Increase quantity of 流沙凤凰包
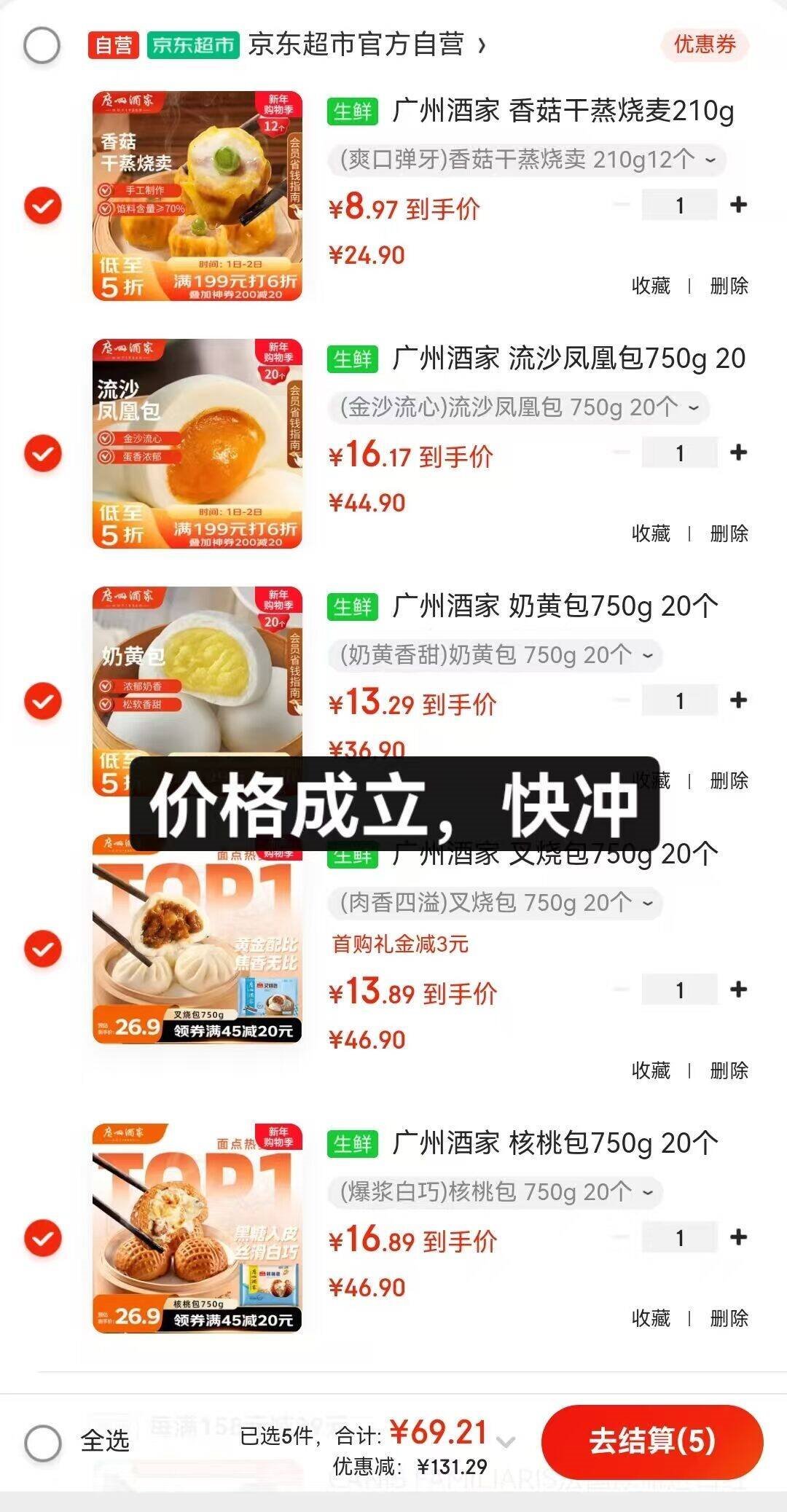The width and height of the screenshot is (787, 1512). [x=738, y=453]
